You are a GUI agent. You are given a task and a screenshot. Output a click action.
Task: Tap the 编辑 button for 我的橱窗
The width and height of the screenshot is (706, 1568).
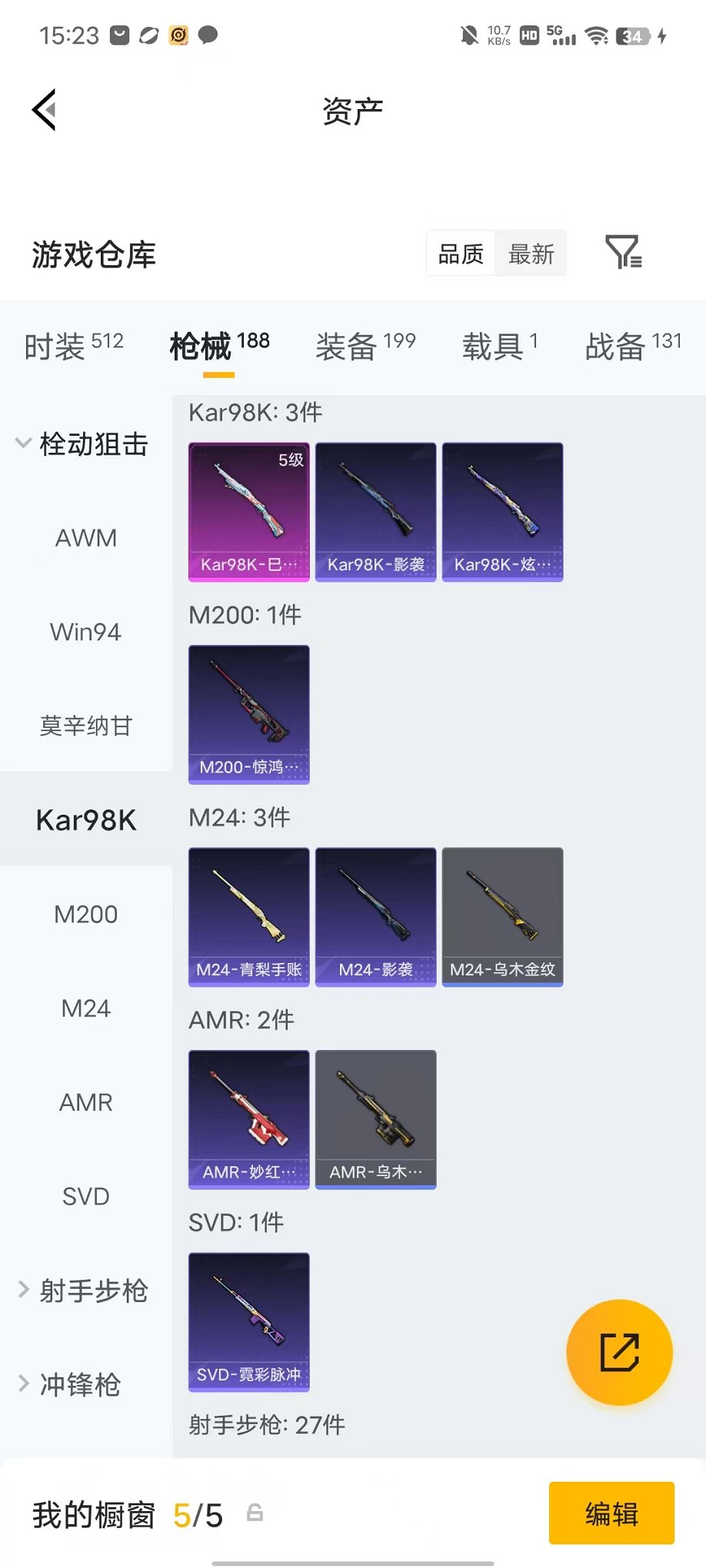point(611,1513)
